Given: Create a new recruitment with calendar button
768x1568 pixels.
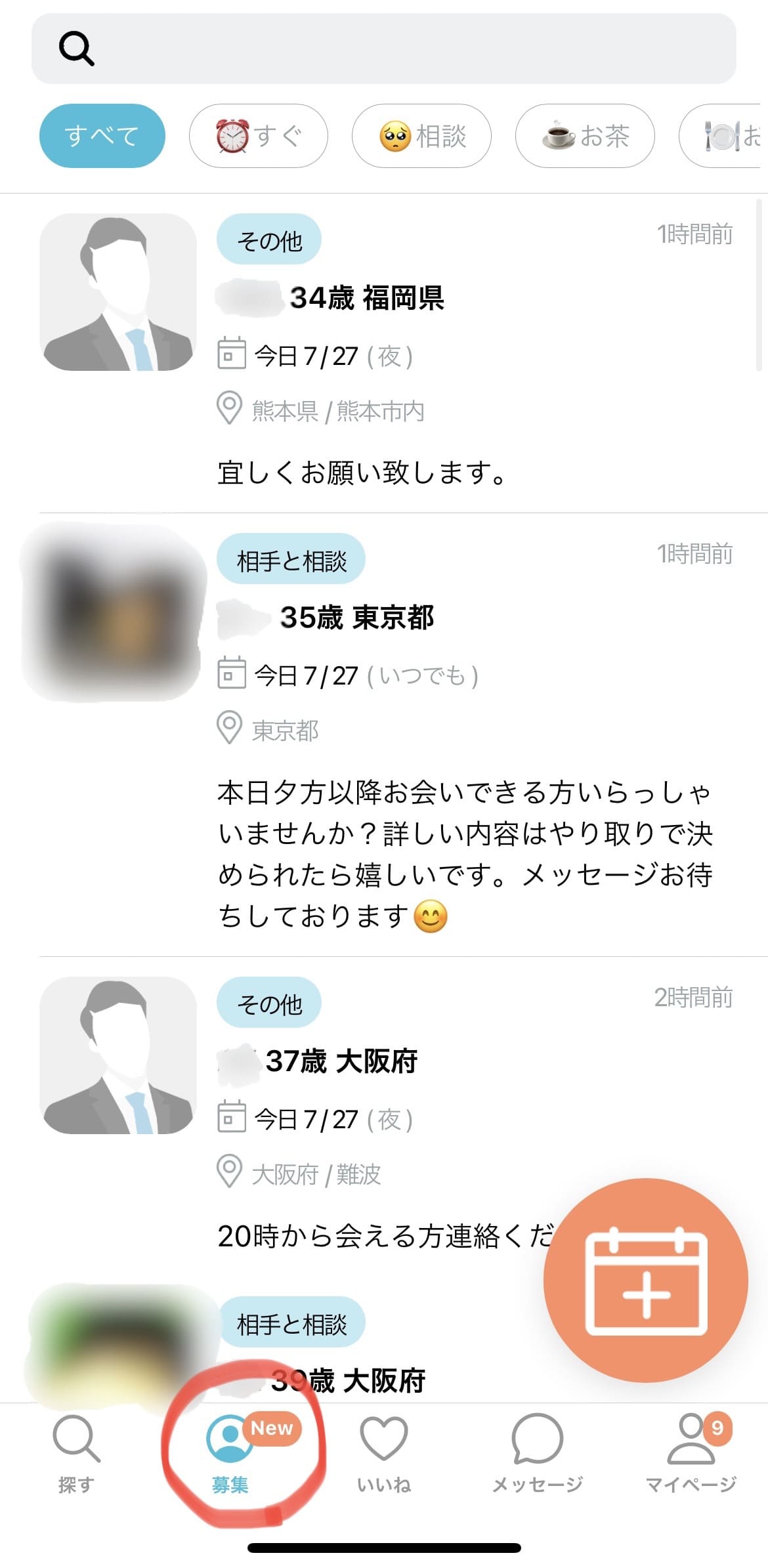Looking at the screenshot, I should (x=646, y=1280).
